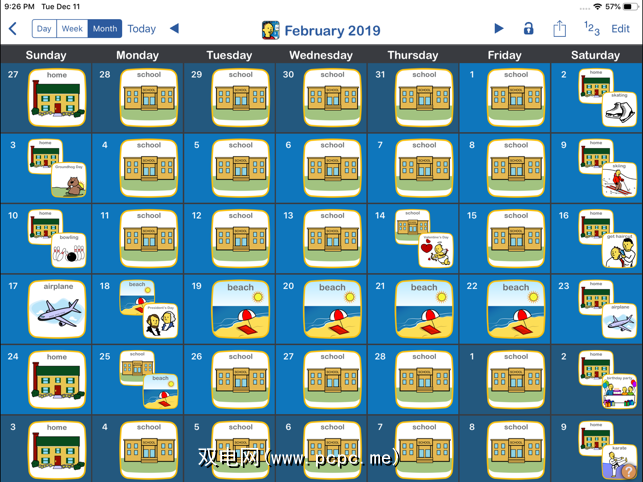Open February 17 airplane event
Screen dimensions: 643x482
click(x=57, y=309)
